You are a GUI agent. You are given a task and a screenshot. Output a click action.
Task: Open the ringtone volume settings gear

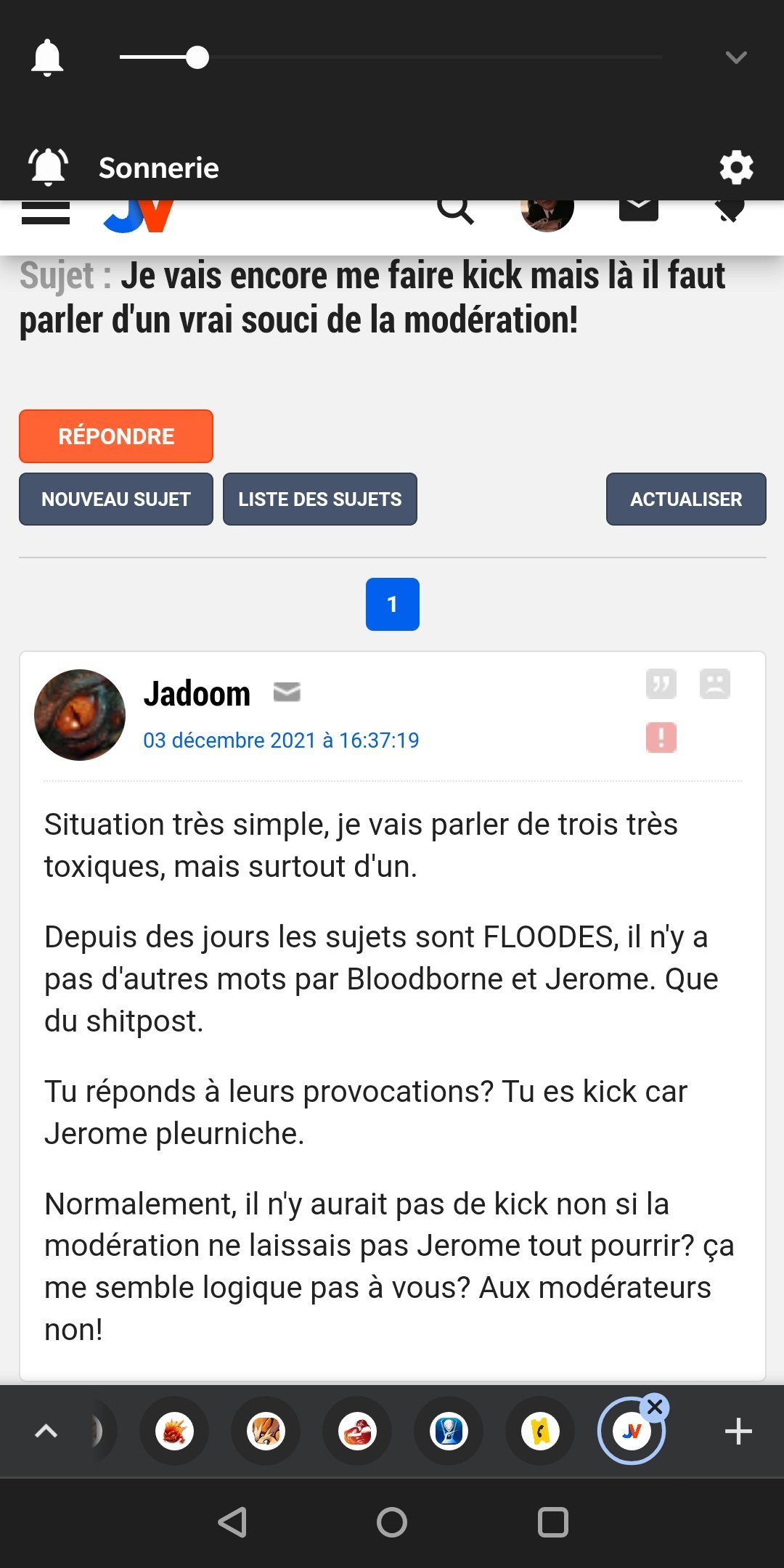click(736, 168)
